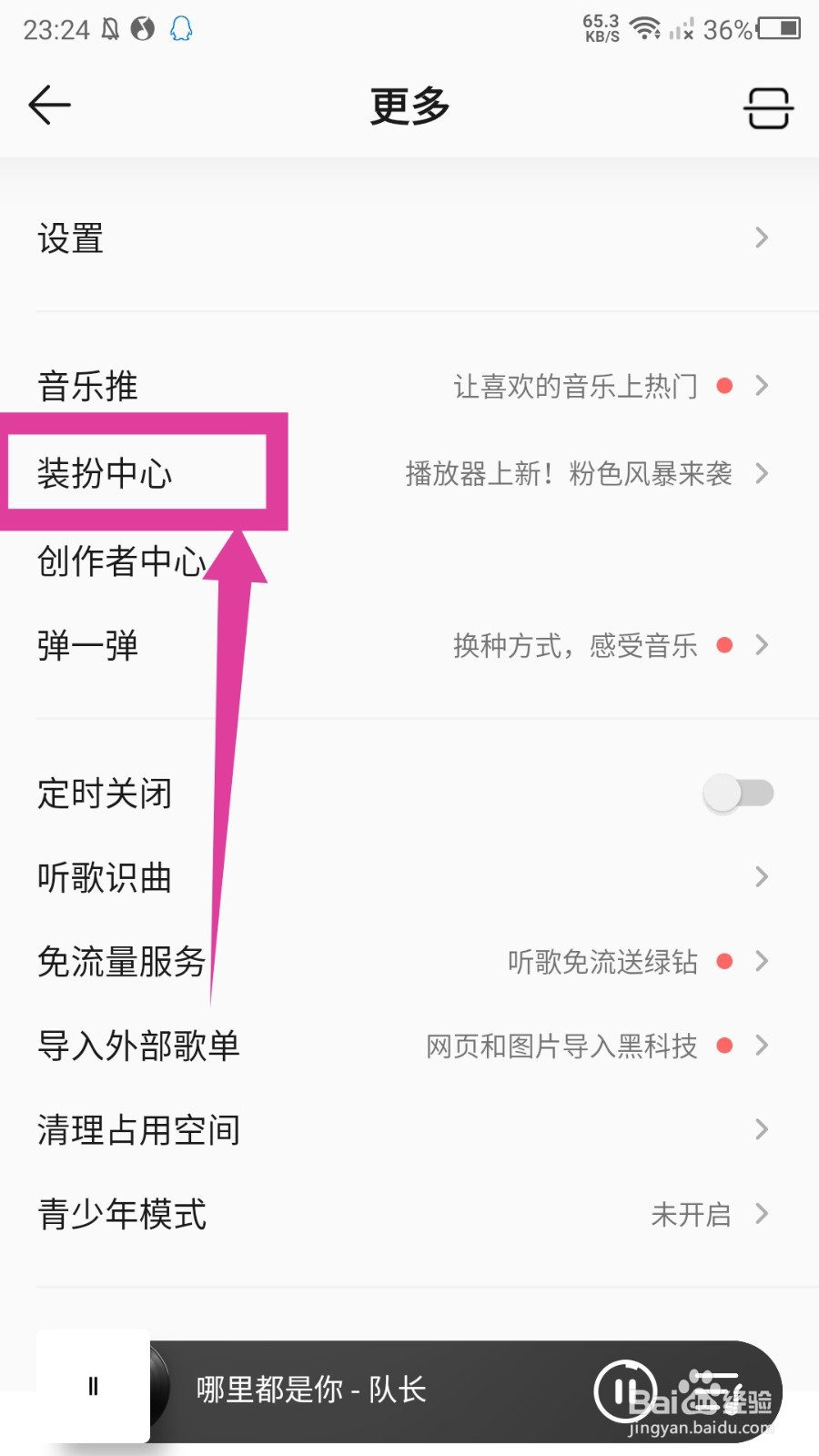Tap the back arrow to leave 更多 page

50,105
